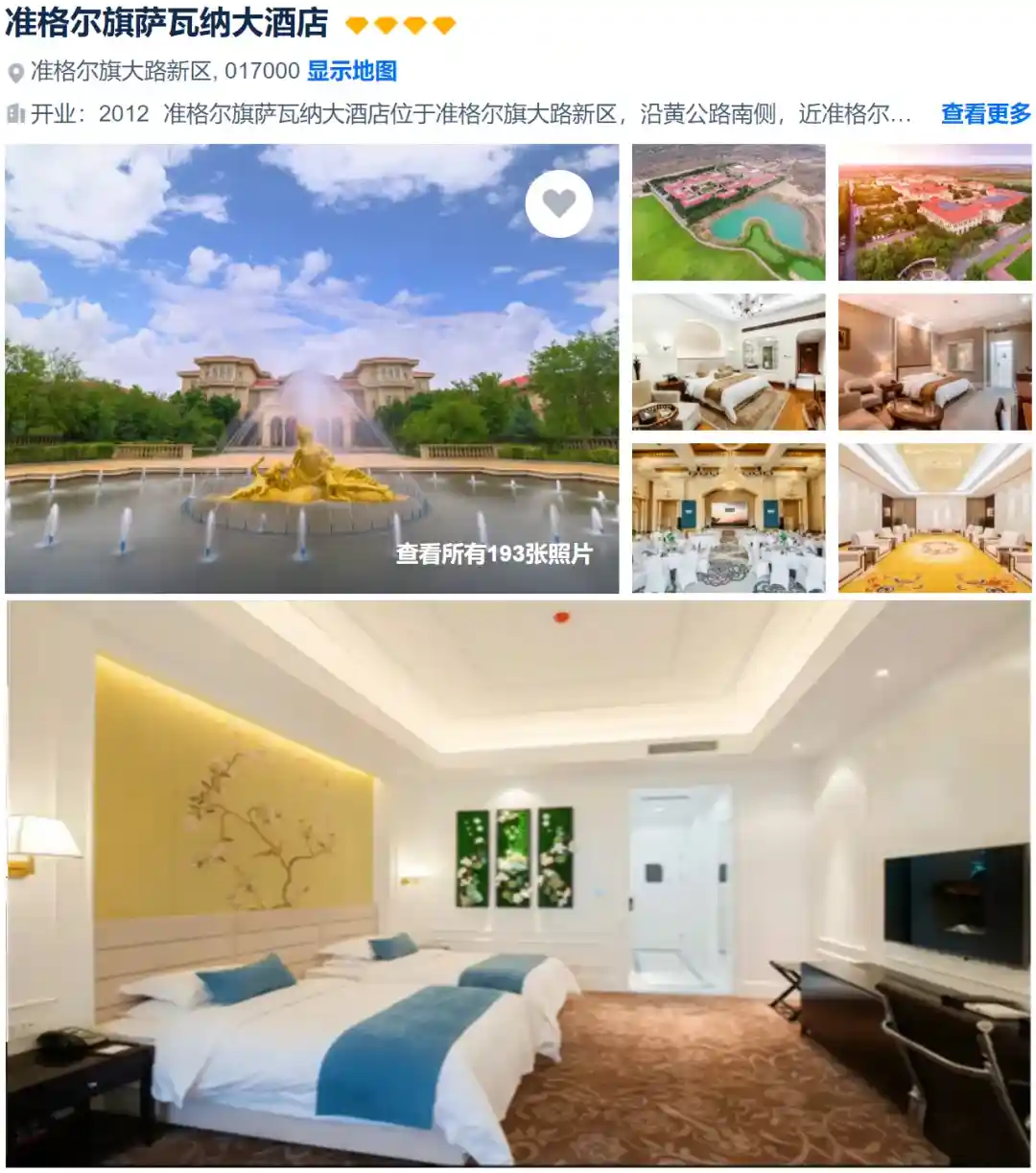Open the yellow-carpet meeting room photo

tap(934, 518)
